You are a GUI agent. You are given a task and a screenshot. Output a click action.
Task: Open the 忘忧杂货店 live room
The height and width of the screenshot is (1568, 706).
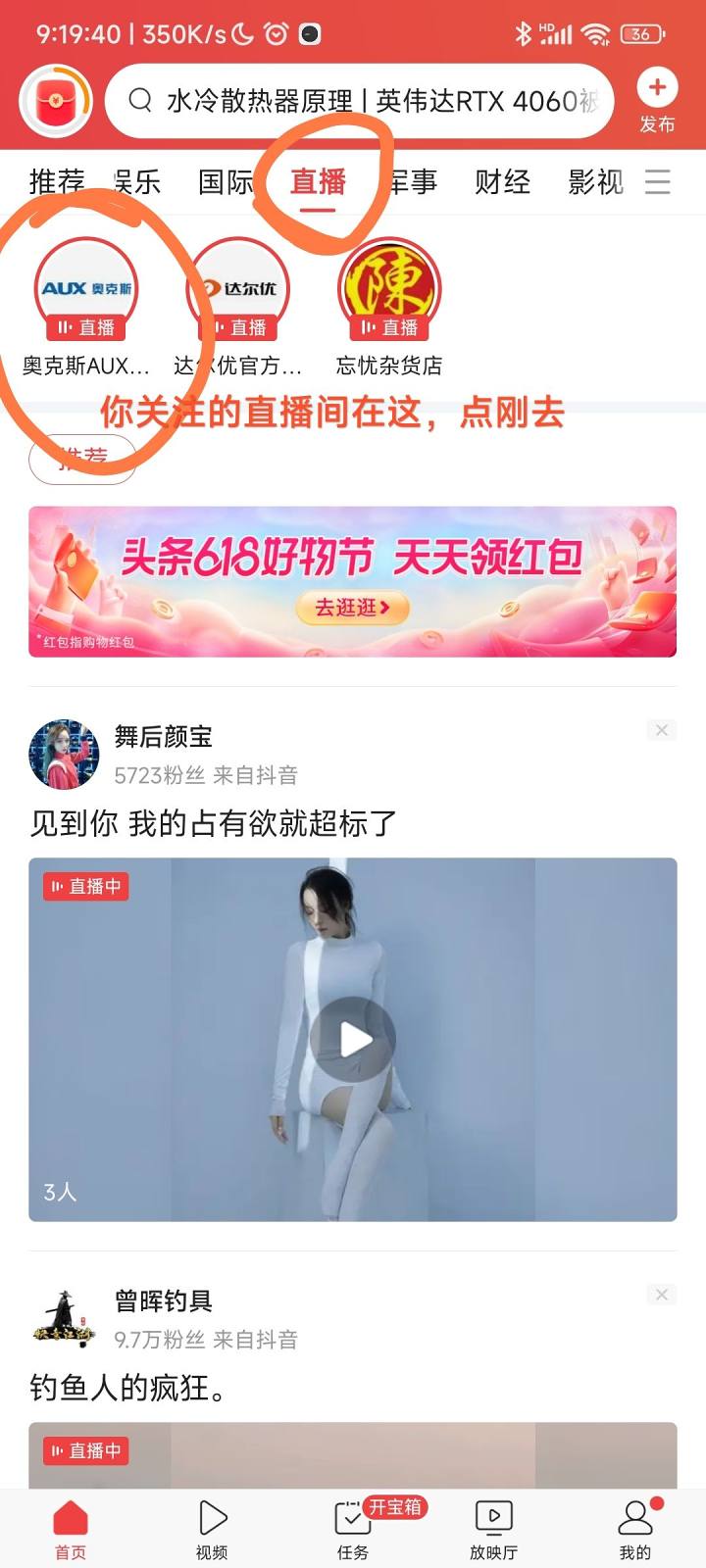tap(389, 291)
